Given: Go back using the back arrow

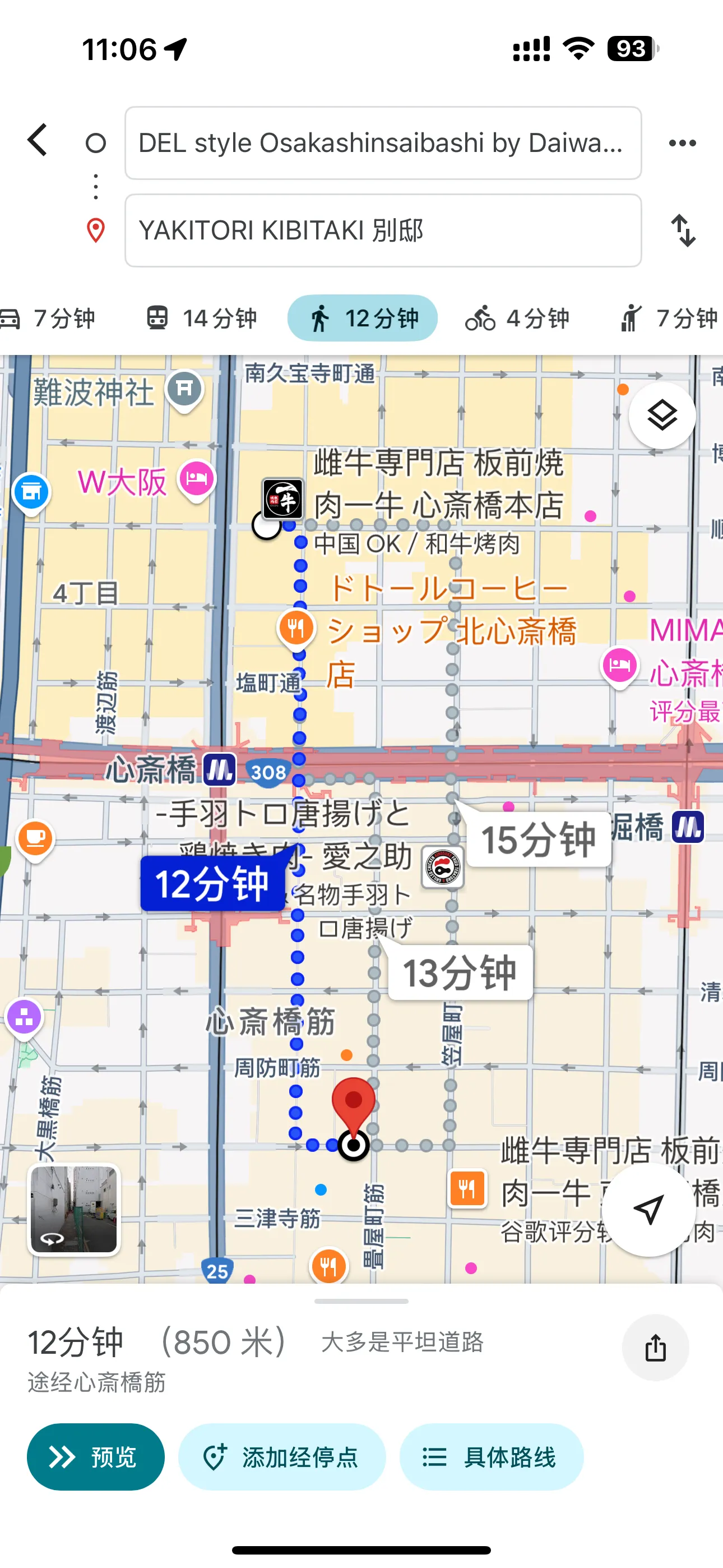Looking at the screenshot, I should point(38,141).
